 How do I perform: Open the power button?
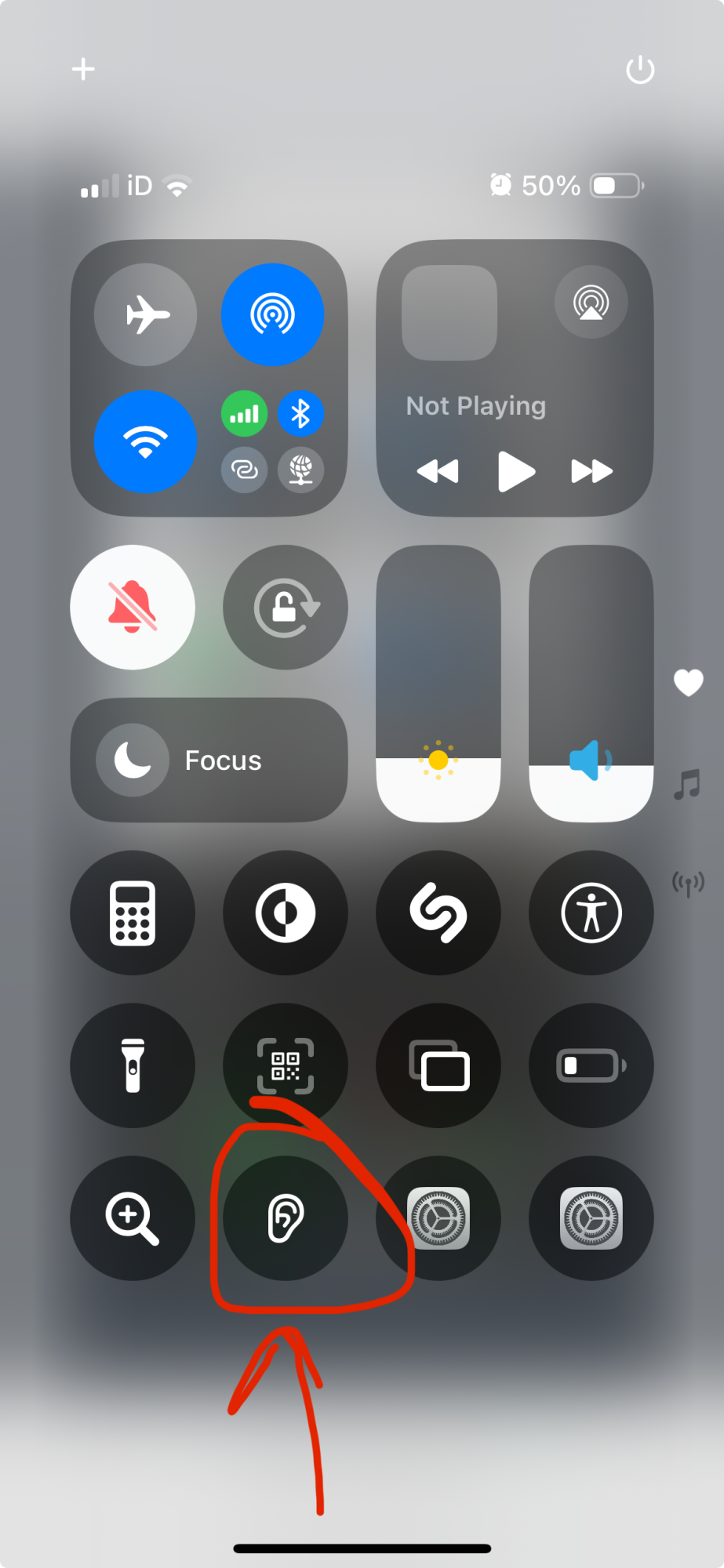pos(640,70)
